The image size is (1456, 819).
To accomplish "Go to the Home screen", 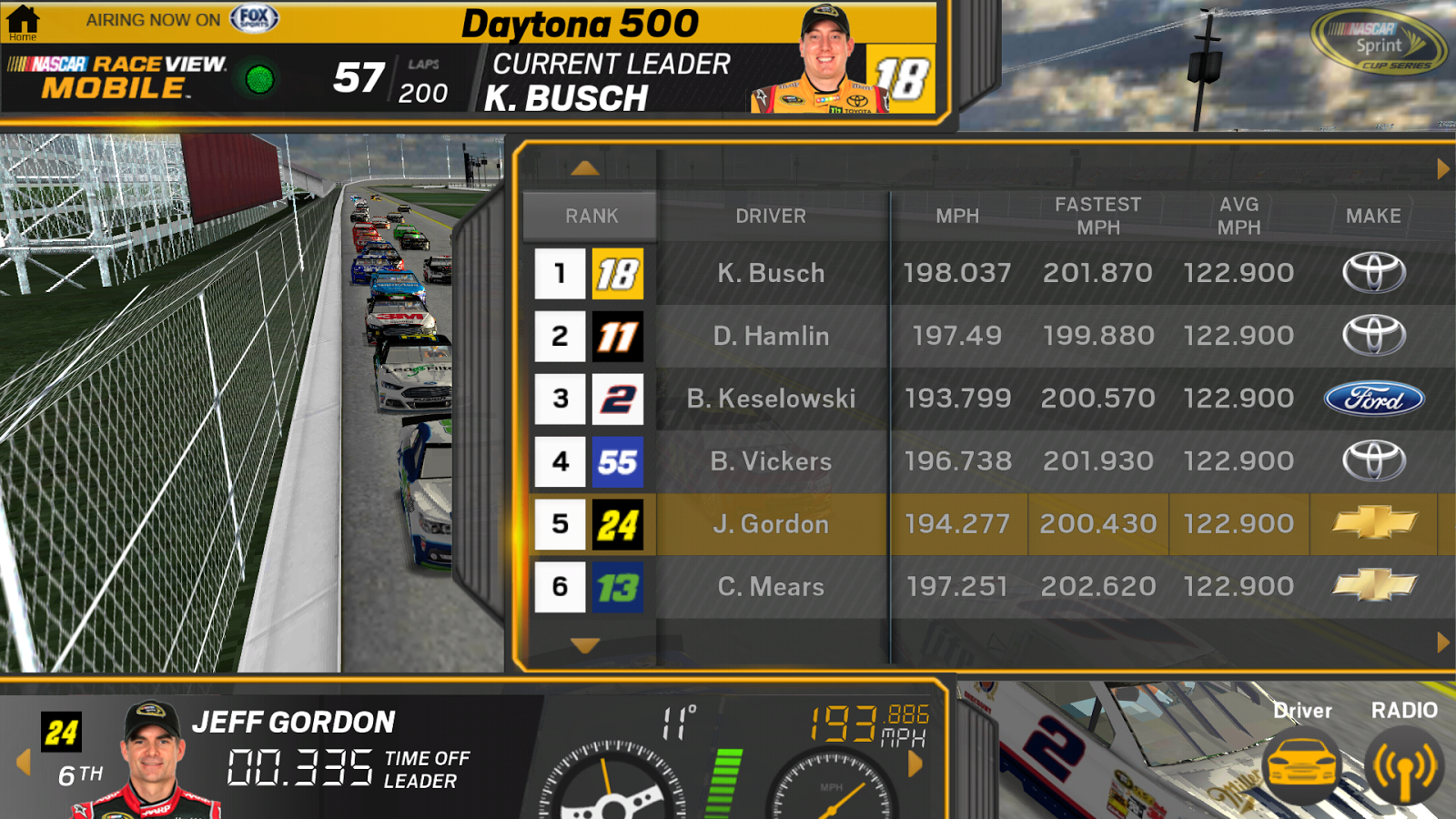I will click(x=23, y=22).
